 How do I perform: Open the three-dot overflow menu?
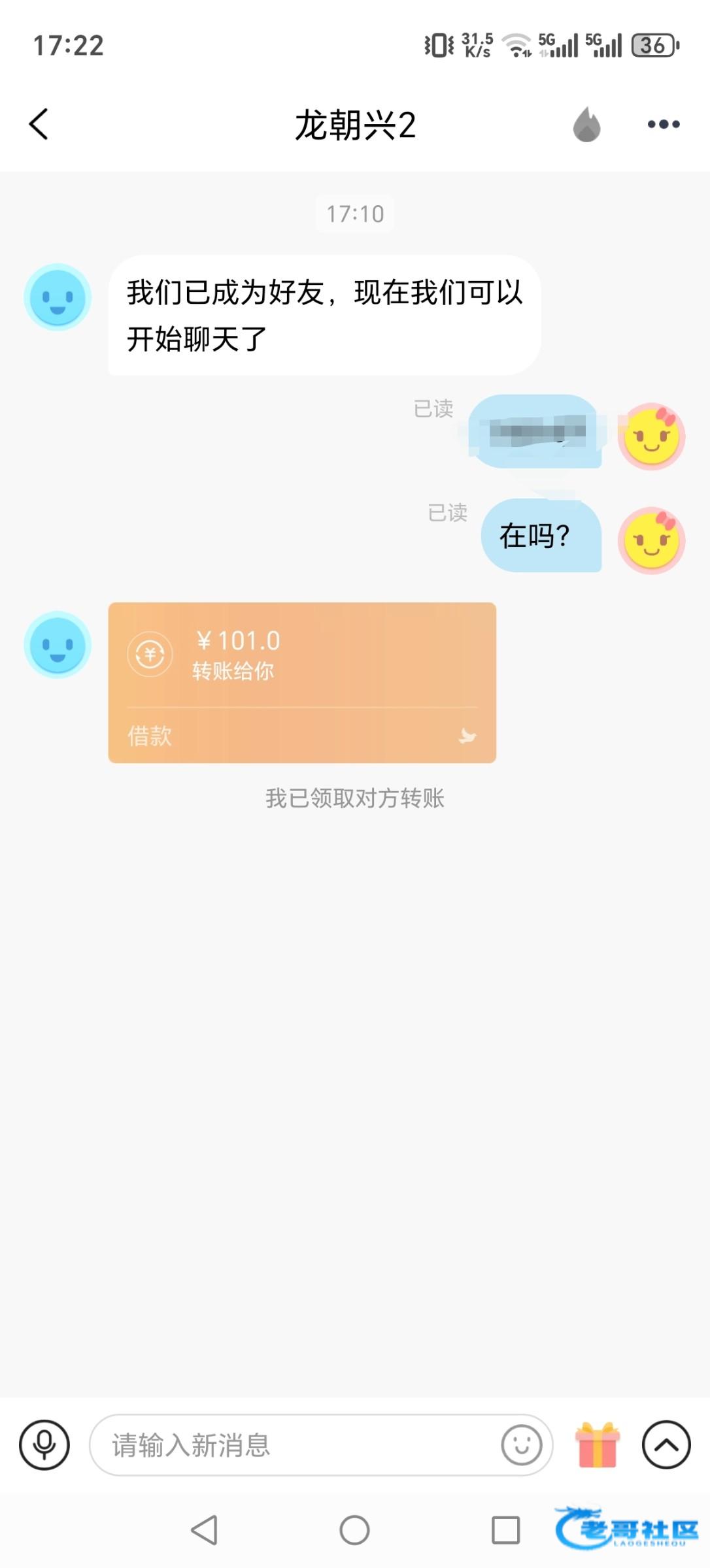[663, 124]
